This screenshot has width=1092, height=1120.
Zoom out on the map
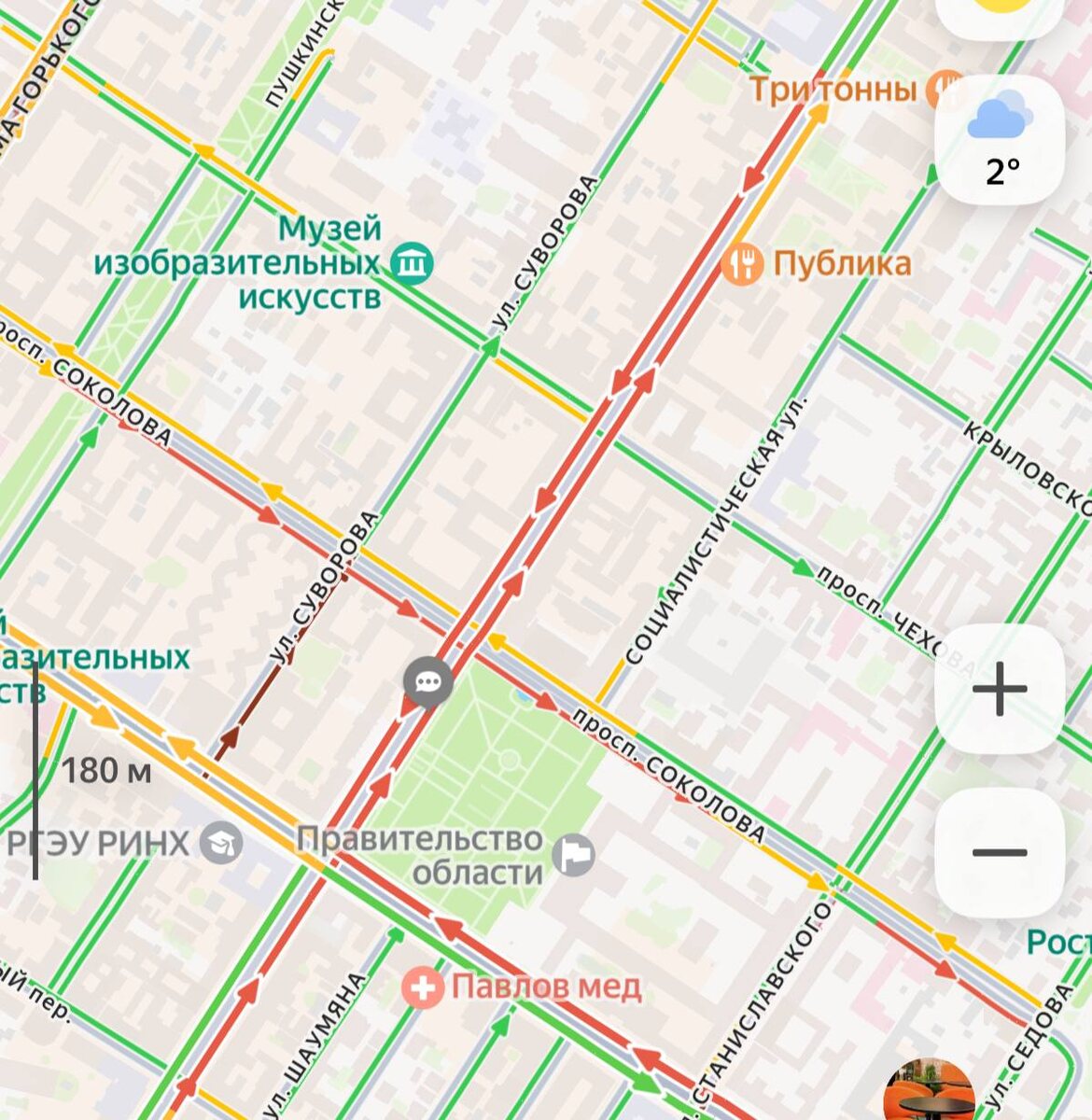pos(1000,852)
